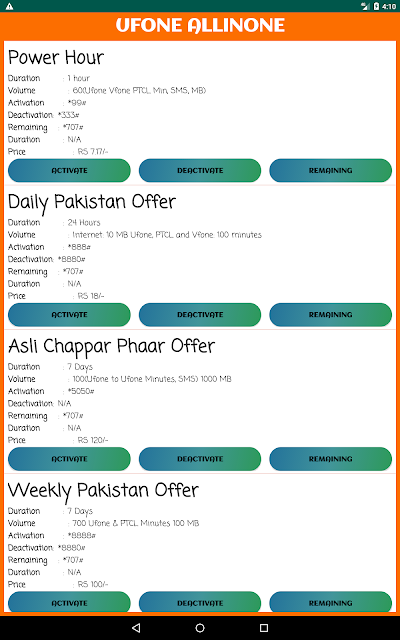Go back using the navigation bar
This screenshot has height=640, width=400.
[136, 628]
